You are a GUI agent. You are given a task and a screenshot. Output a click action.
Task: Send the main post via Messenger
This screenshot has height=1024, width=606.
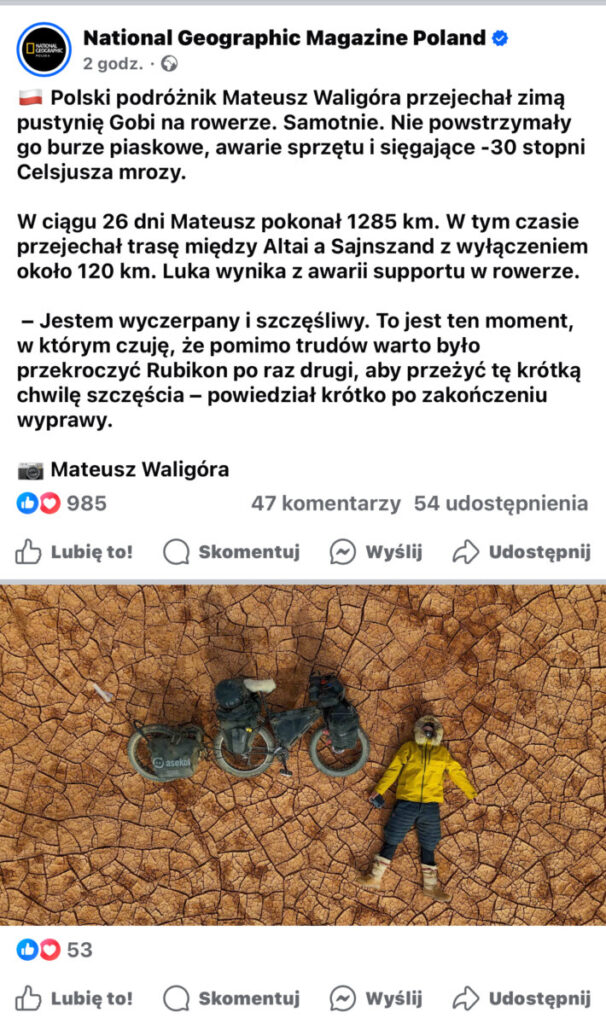click(x=376, y=551)
